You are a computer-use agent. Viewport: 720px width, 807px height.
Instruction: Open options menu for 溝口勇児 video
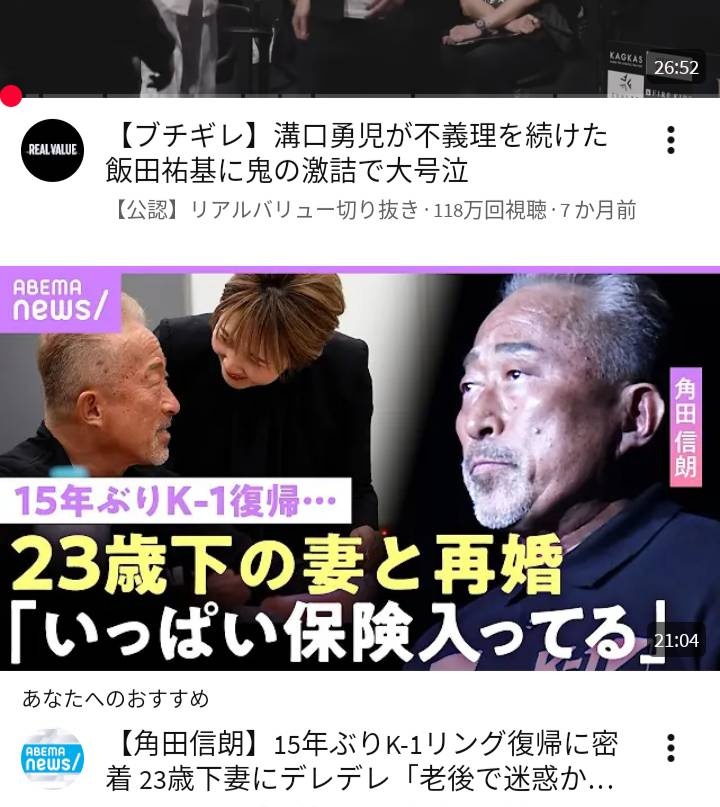point(670,140)
